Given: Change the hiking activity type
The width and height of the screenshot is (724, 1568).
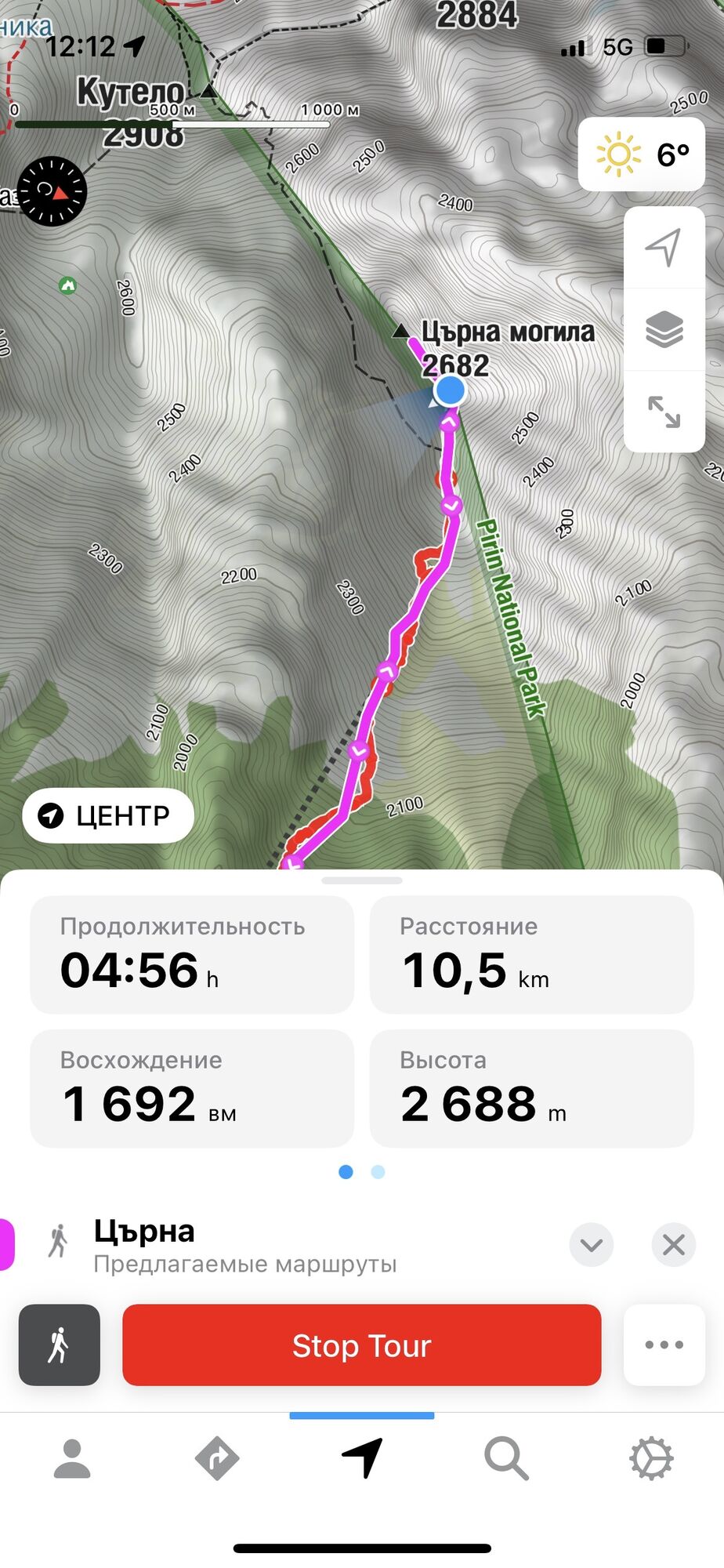Looking at the screenshot, I should click(60, 1345).
